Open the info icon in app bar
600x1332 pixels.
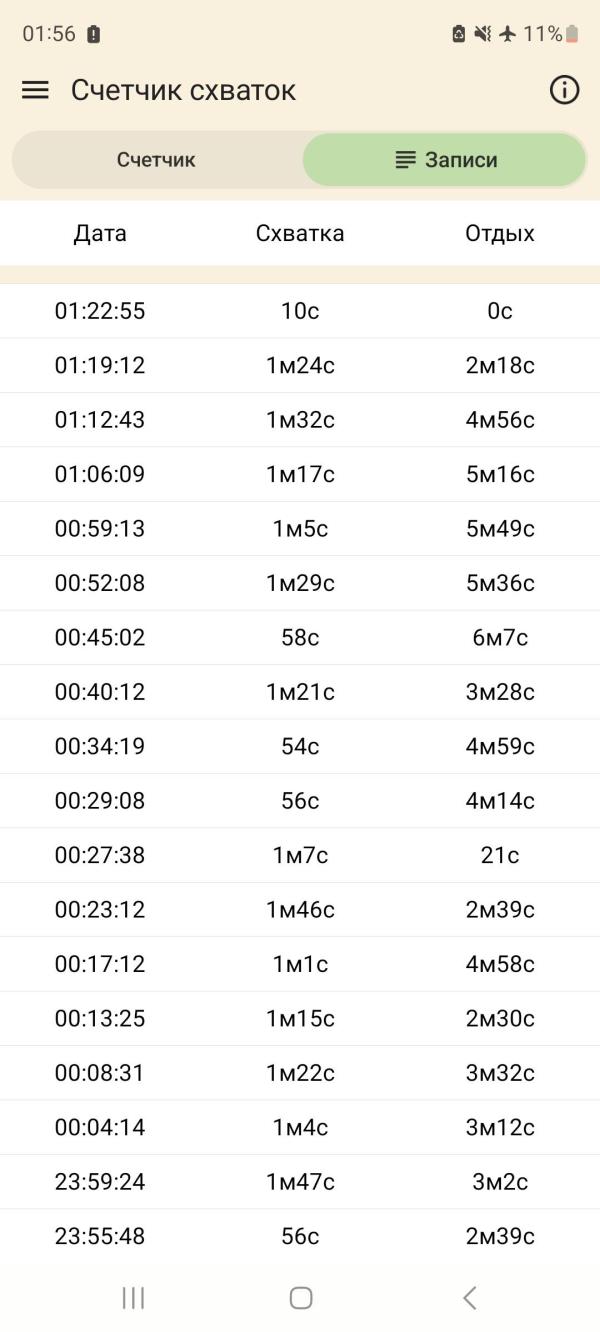point(564,90)
